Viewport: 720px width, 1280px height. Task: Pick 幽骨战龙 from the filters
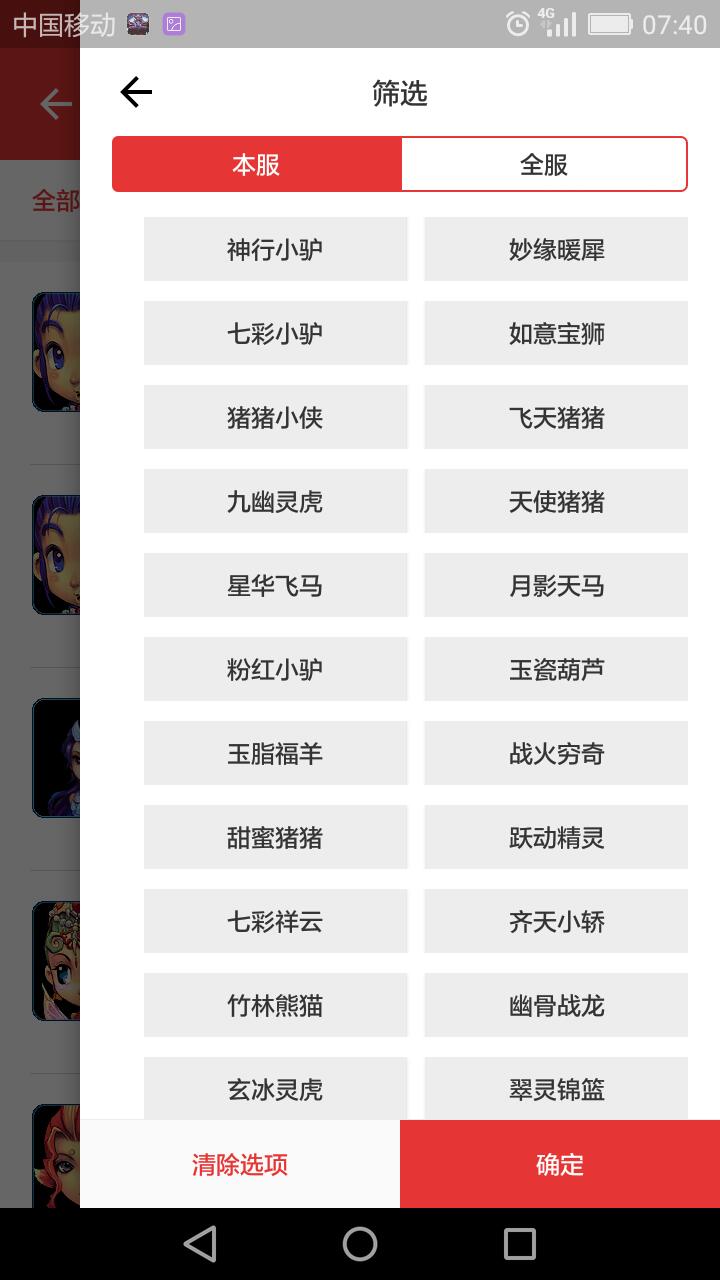point(556,1005)
